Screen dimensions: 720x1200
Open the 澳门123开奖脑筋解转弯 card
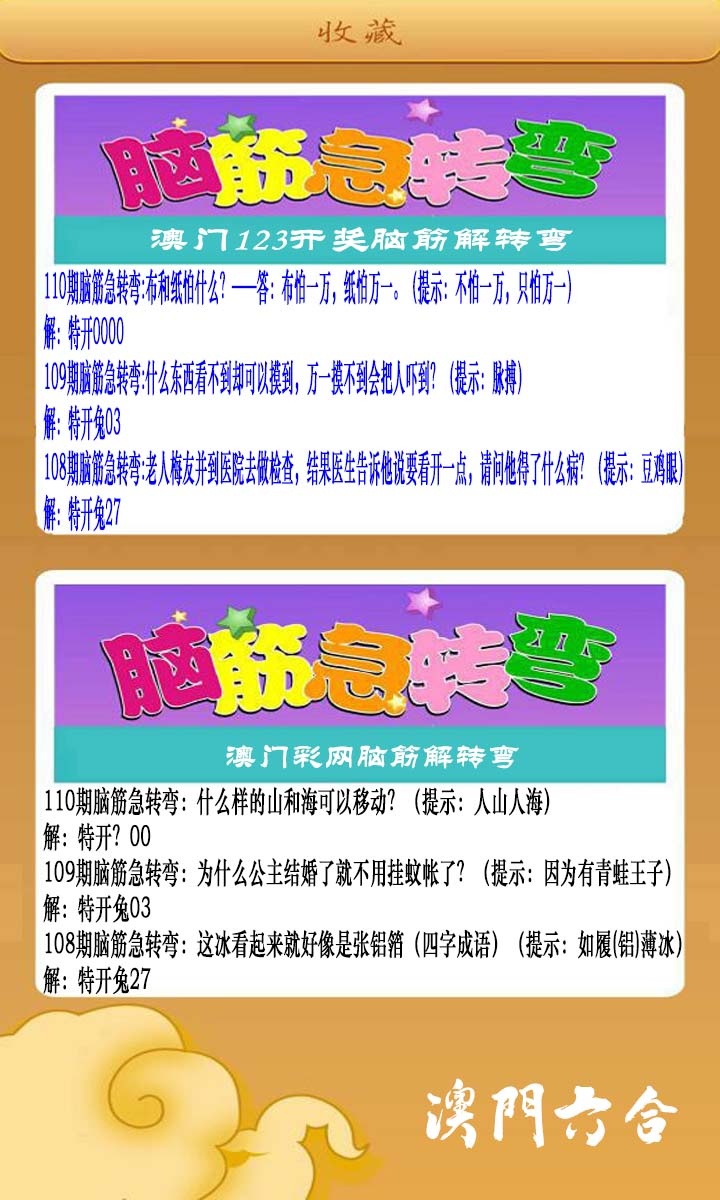(360, 308)
